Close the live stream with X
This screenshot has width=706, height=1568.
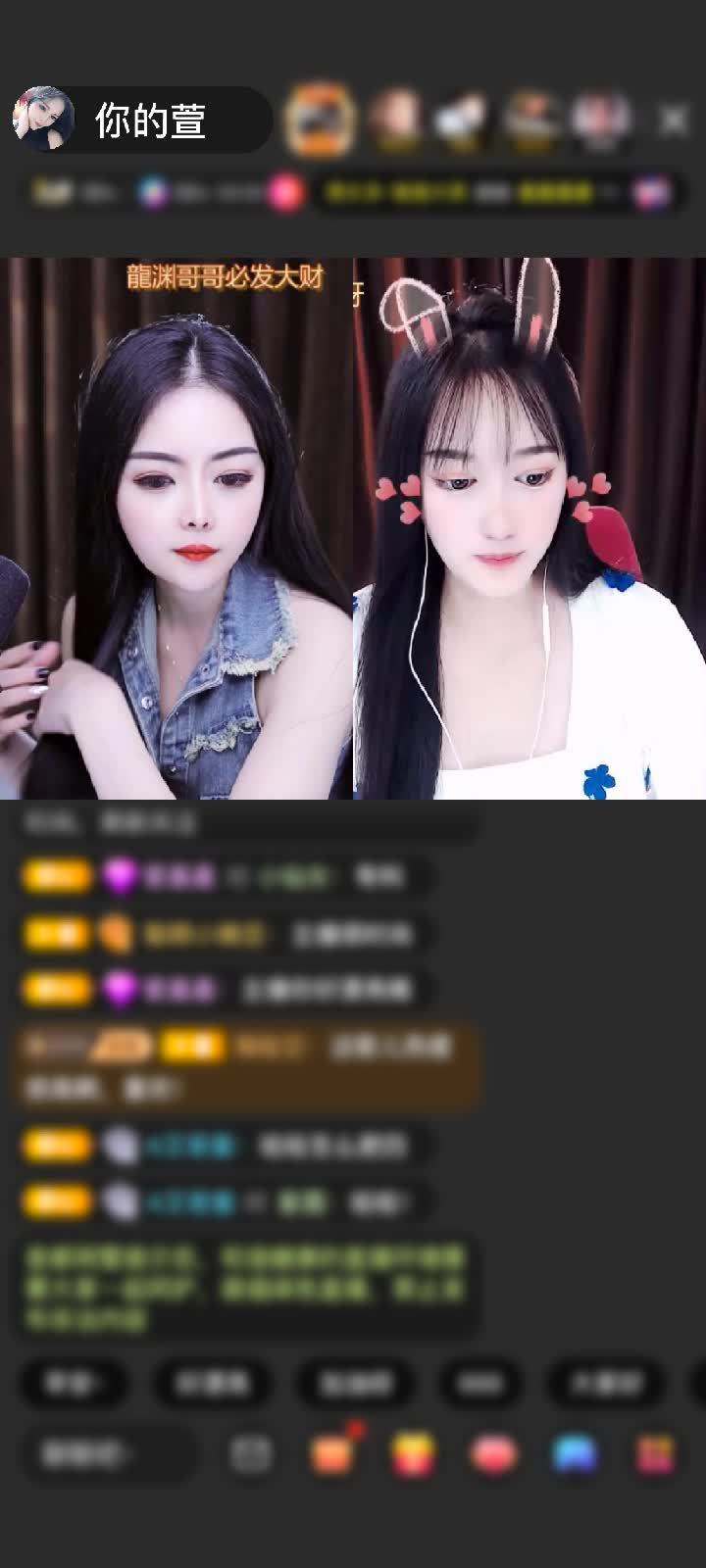point(674,120)
